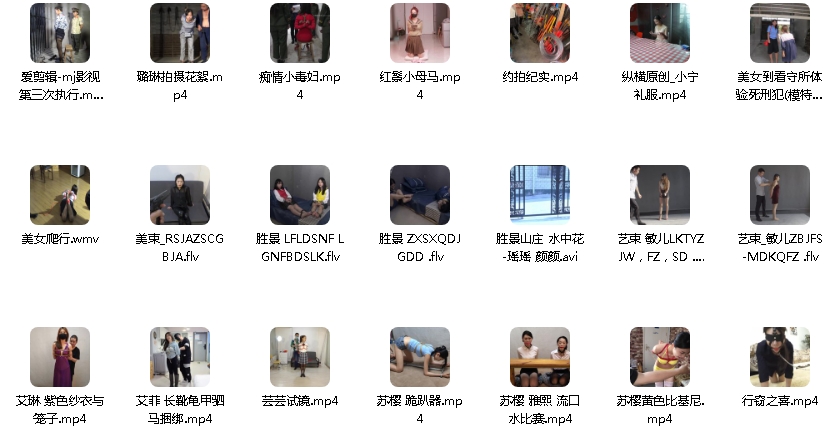Play the 美女爬行.wmv file
The image size is (826, 435).
[x=60, y=195]
